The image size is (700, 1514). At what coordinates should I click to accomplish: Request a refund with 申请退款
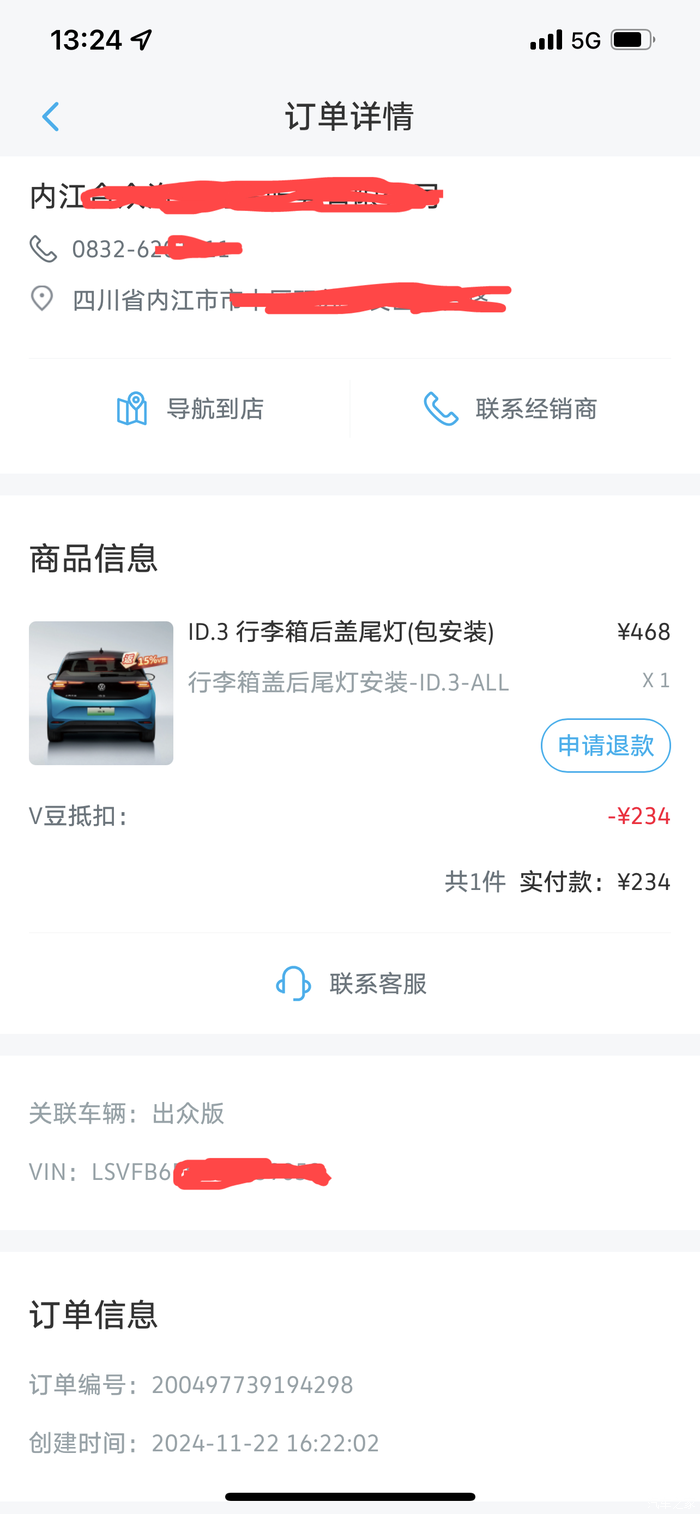(x=605, y=745)
